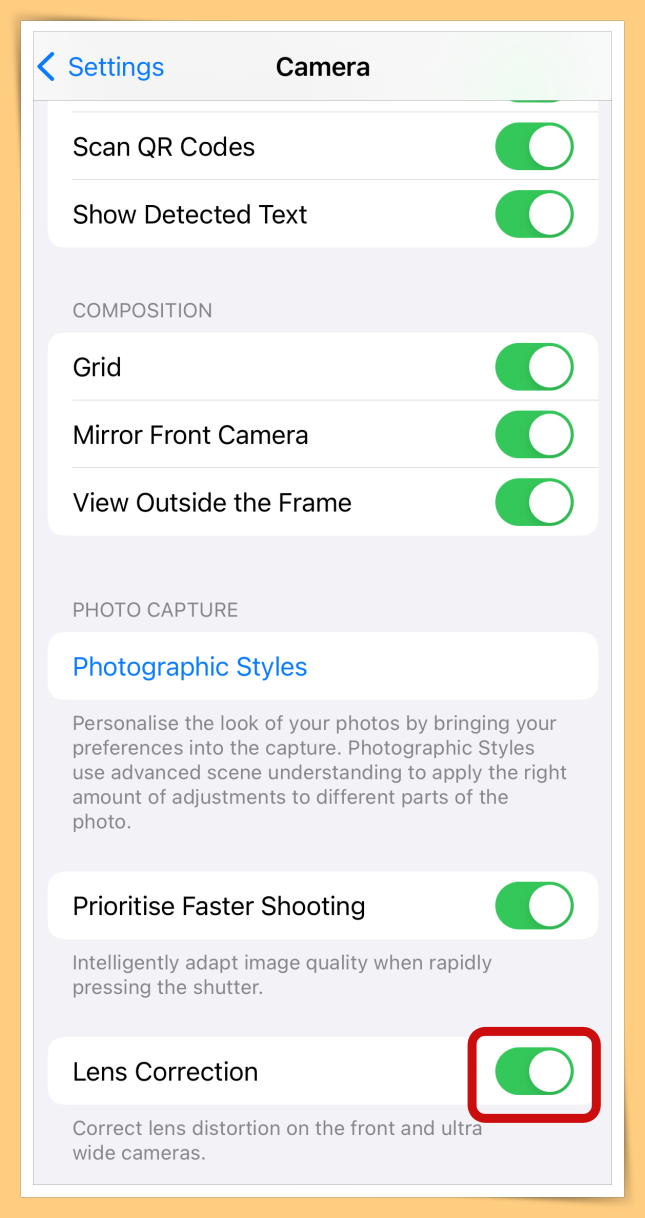Screen dimensions: 645x1218
Task: Toggle the Grid switch off
Action: tap(534, 367)
